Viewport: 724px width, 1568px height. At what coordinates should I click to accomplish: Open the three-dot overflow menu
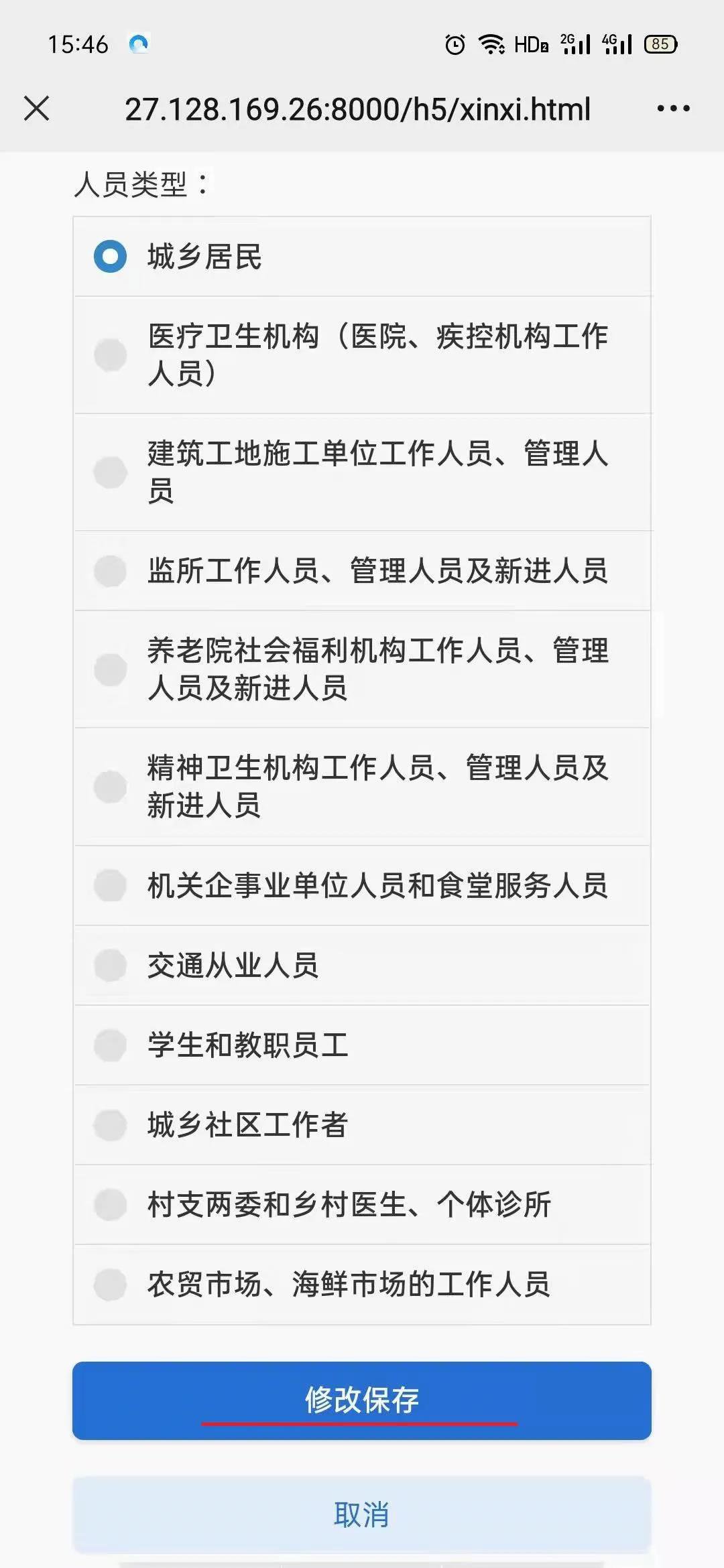[x=673, y=109]
